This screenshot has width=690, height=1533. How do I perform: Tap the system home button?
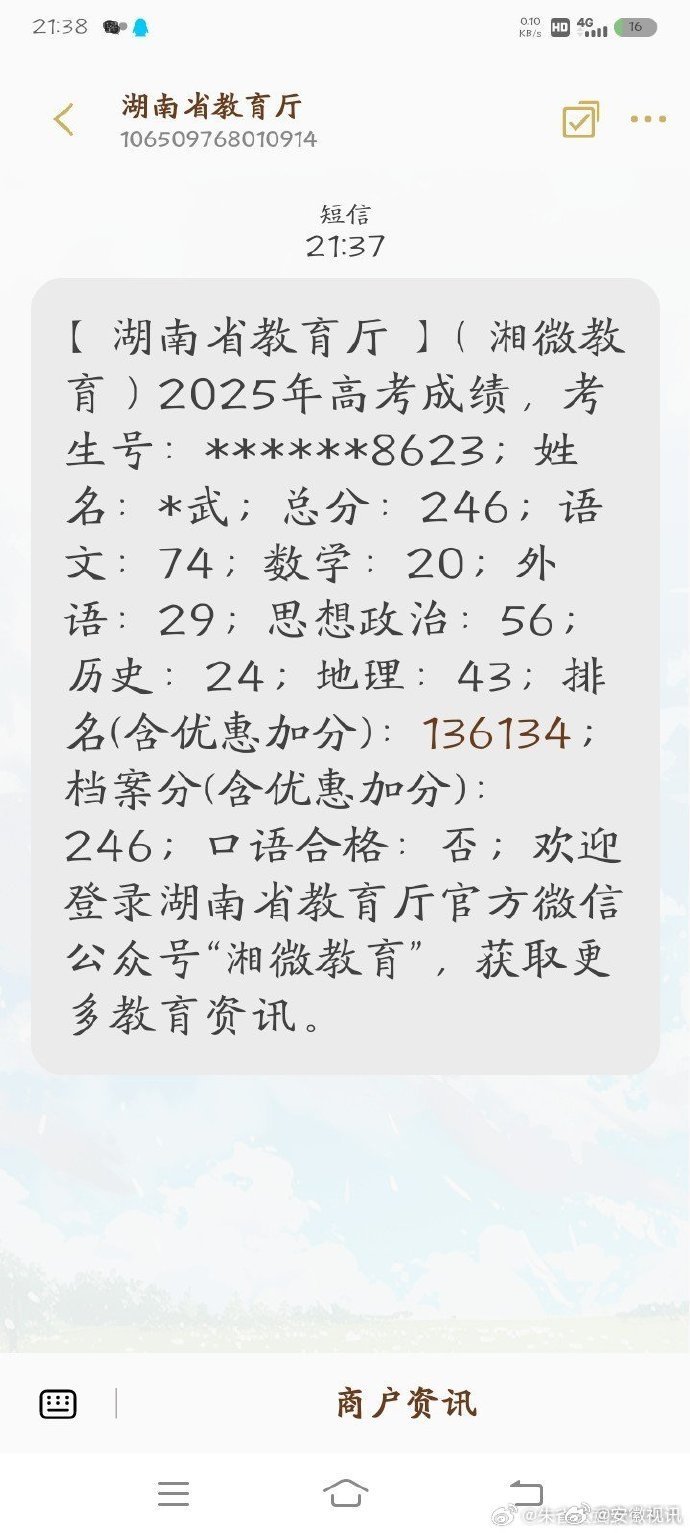[x=346, y=1493]
